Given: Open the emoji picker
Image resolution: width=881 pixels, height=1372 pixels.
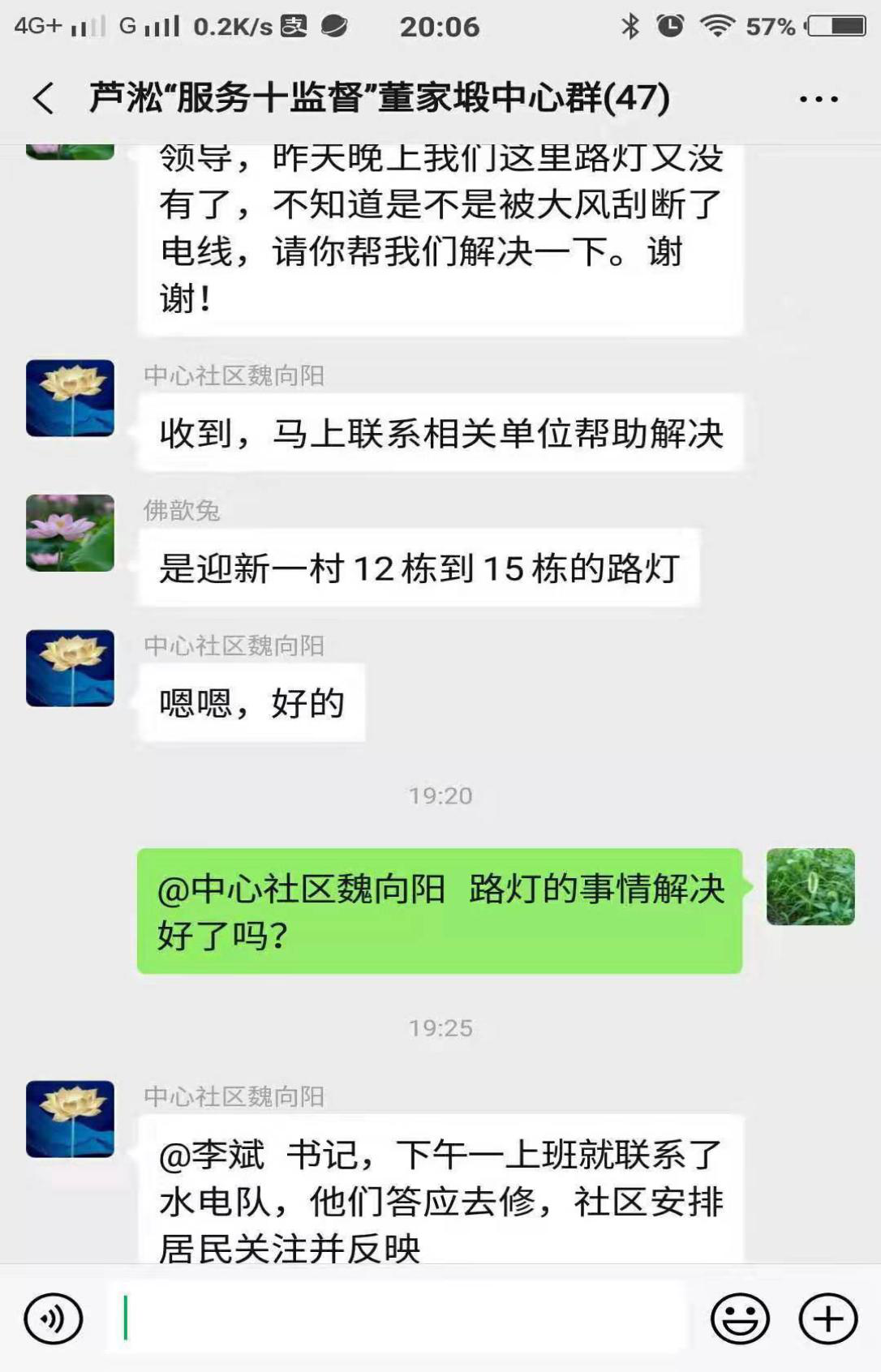Looking at the screenshot, I should coord(740,1318).
